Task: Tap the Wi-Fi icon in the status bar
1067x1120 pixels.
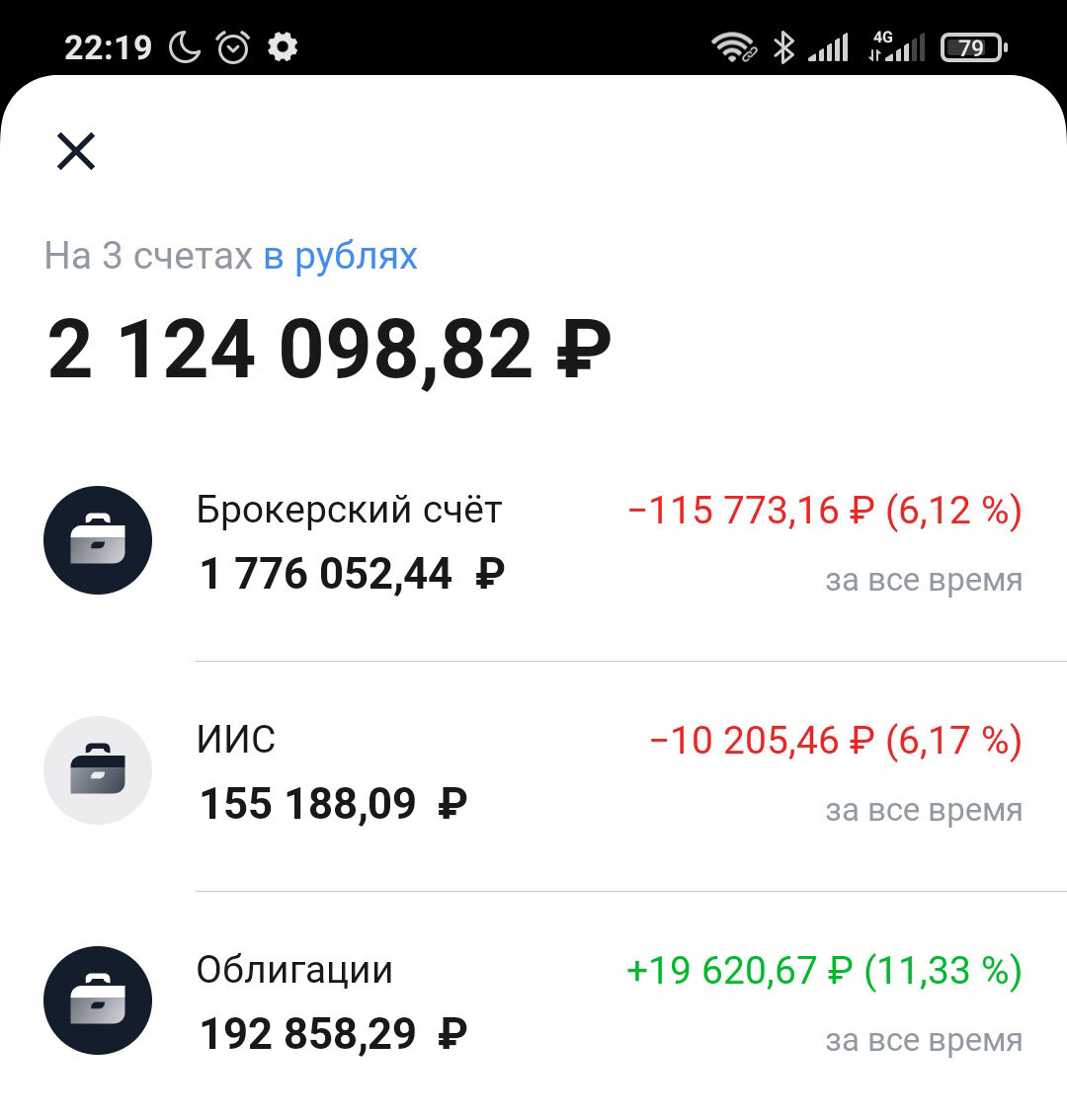Action: 732,45
